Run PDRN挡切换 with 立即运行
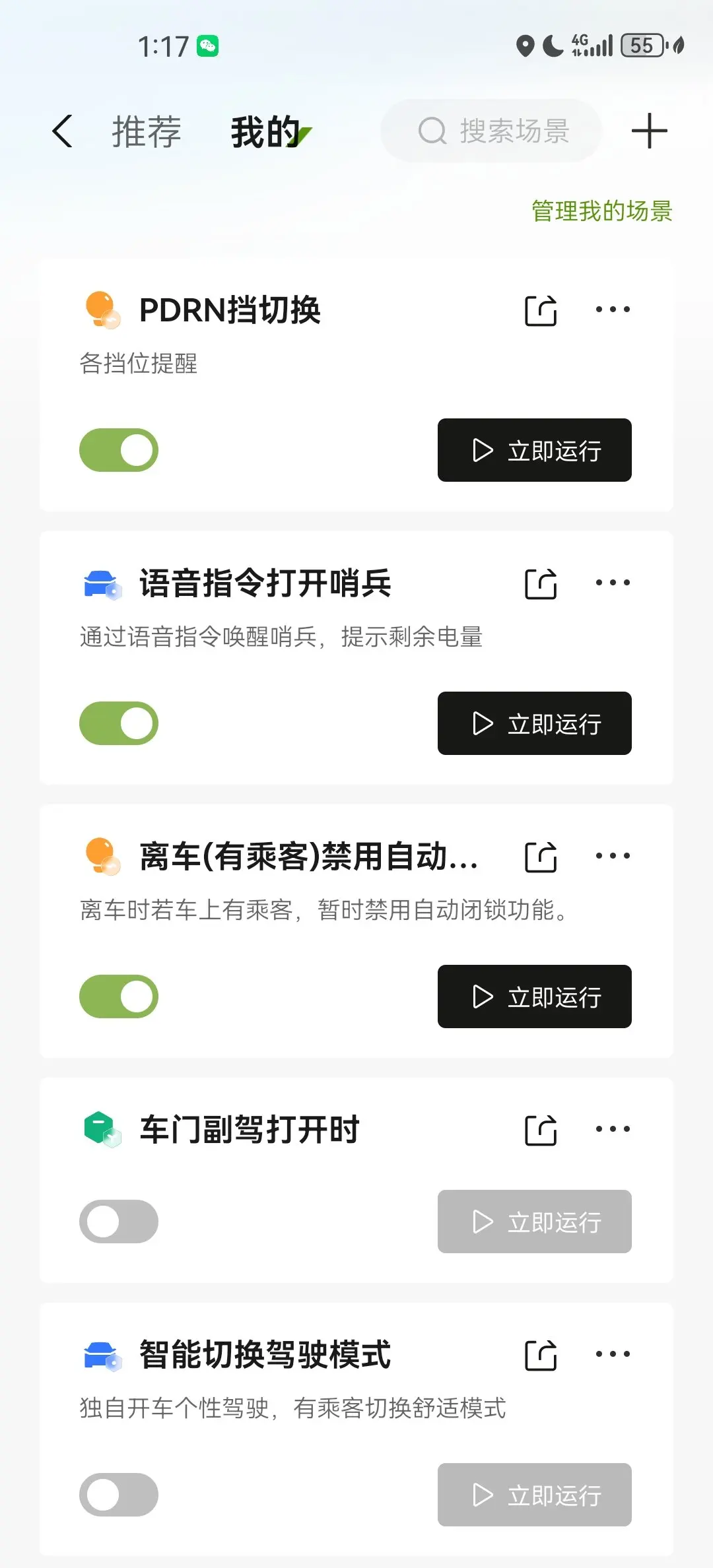 [x=534, y=450]
